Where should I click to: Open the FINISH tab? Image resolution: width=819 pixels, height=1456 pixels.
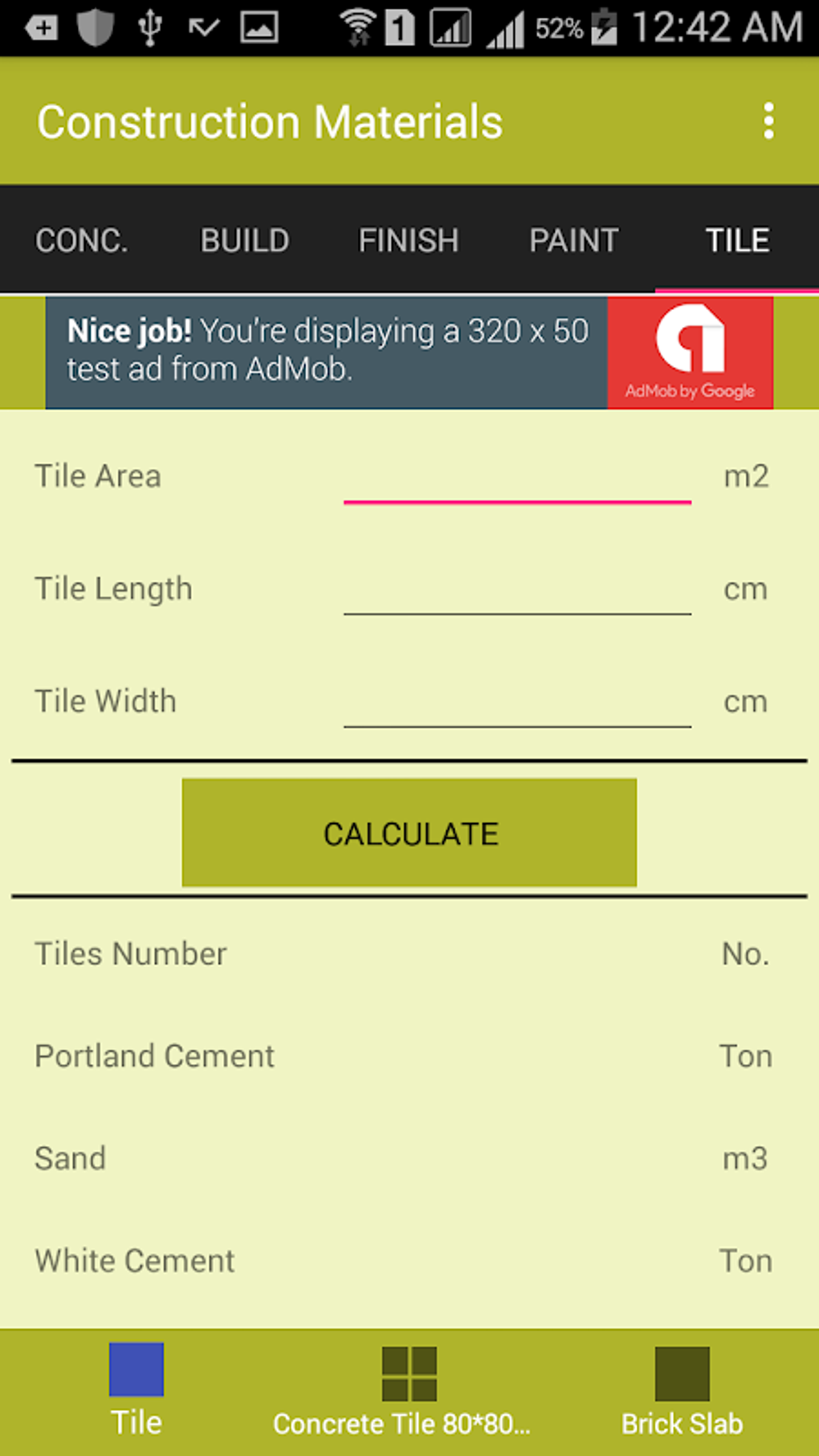[x=408, y=240]
